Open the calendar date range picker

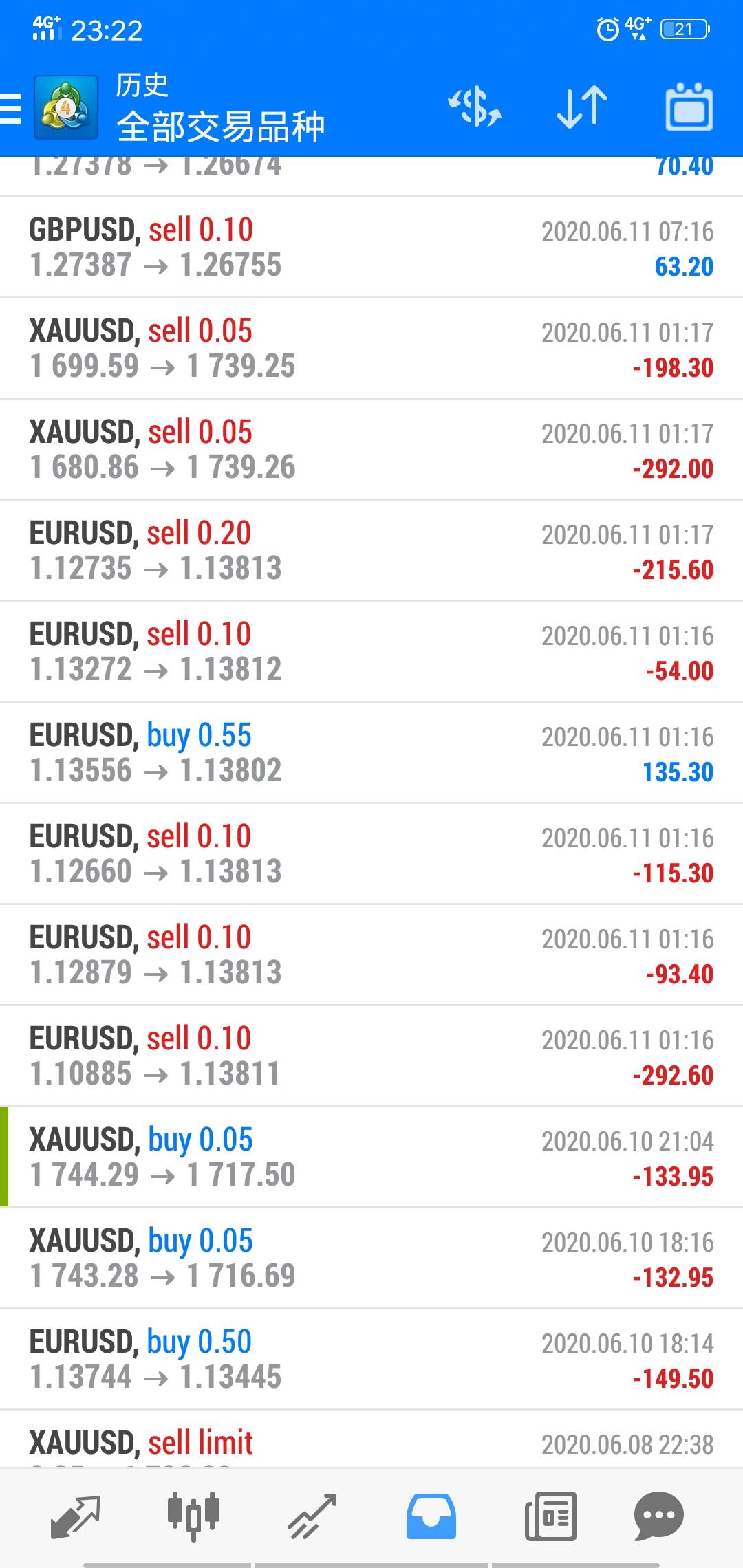689,108
